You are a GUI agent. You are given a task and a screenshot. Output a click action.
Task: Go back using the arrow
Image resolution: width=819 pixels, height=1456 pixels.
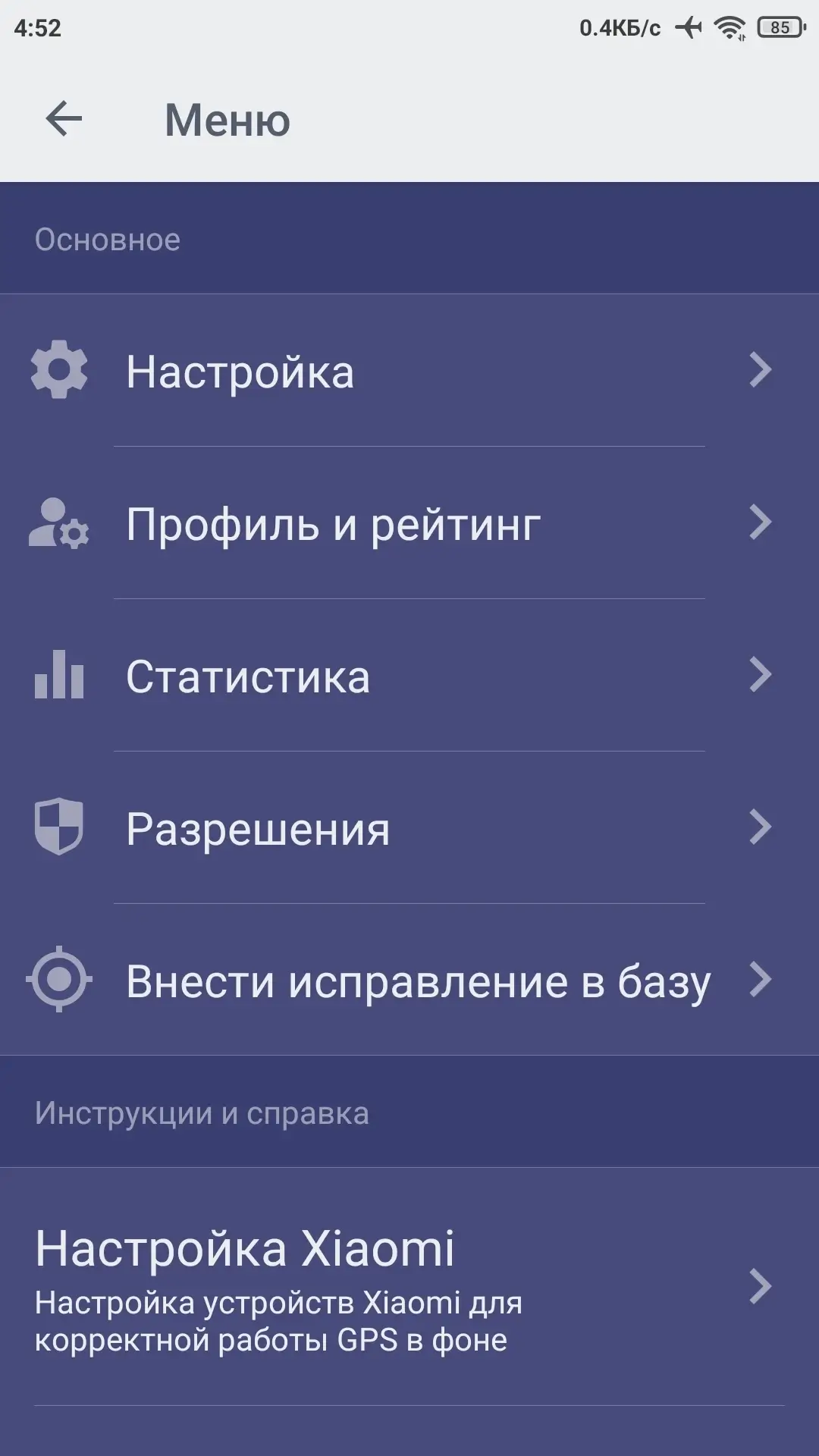tap(64, 119)
